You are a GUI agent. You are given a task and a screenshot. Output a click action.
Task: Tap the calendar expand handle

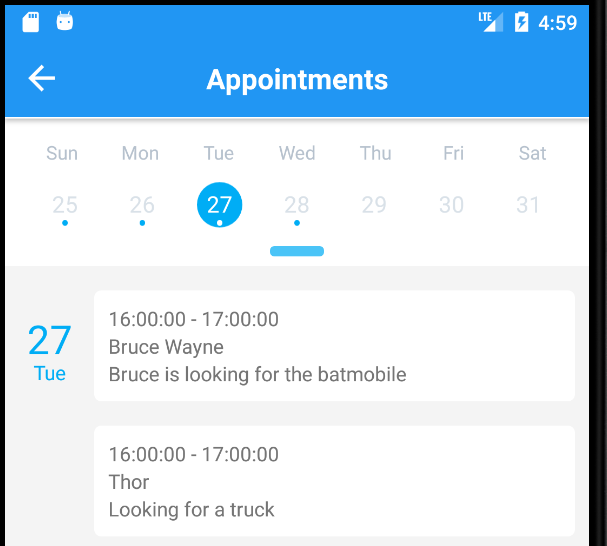tap(297, 251)
